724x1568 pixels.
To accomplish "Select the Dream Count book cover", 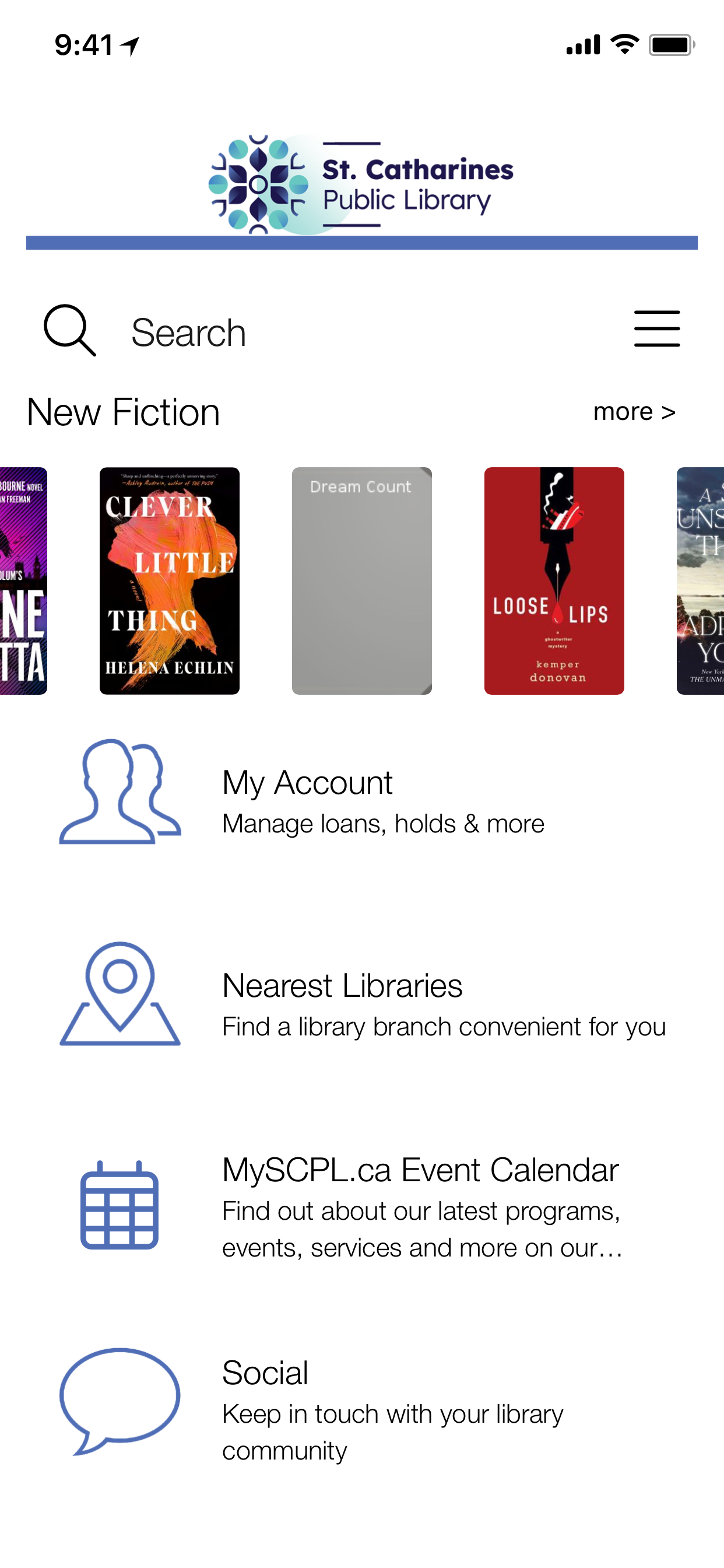I will pyautogui.click(x=361, y=580).
